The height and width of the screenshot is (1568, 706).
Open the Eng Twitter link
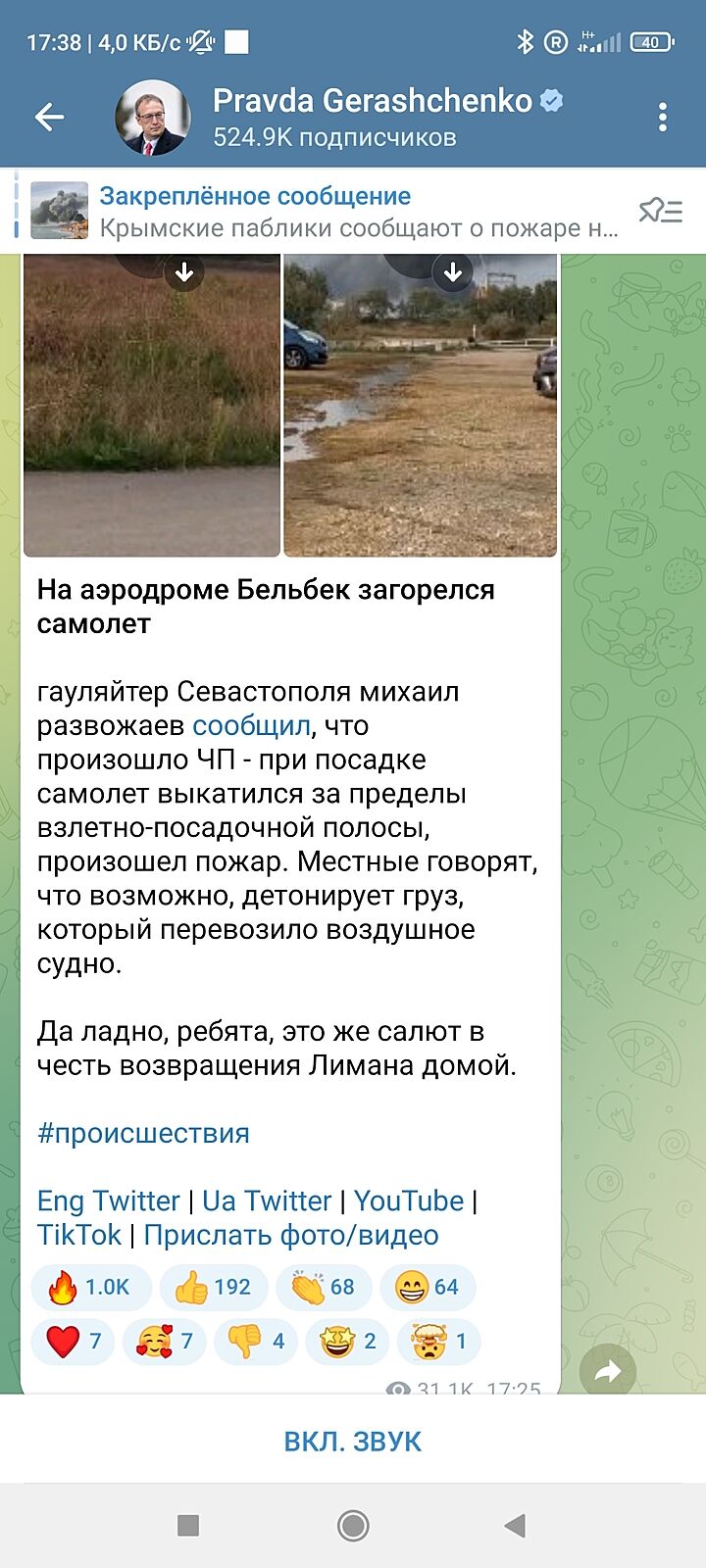[x=108, y=1201]
